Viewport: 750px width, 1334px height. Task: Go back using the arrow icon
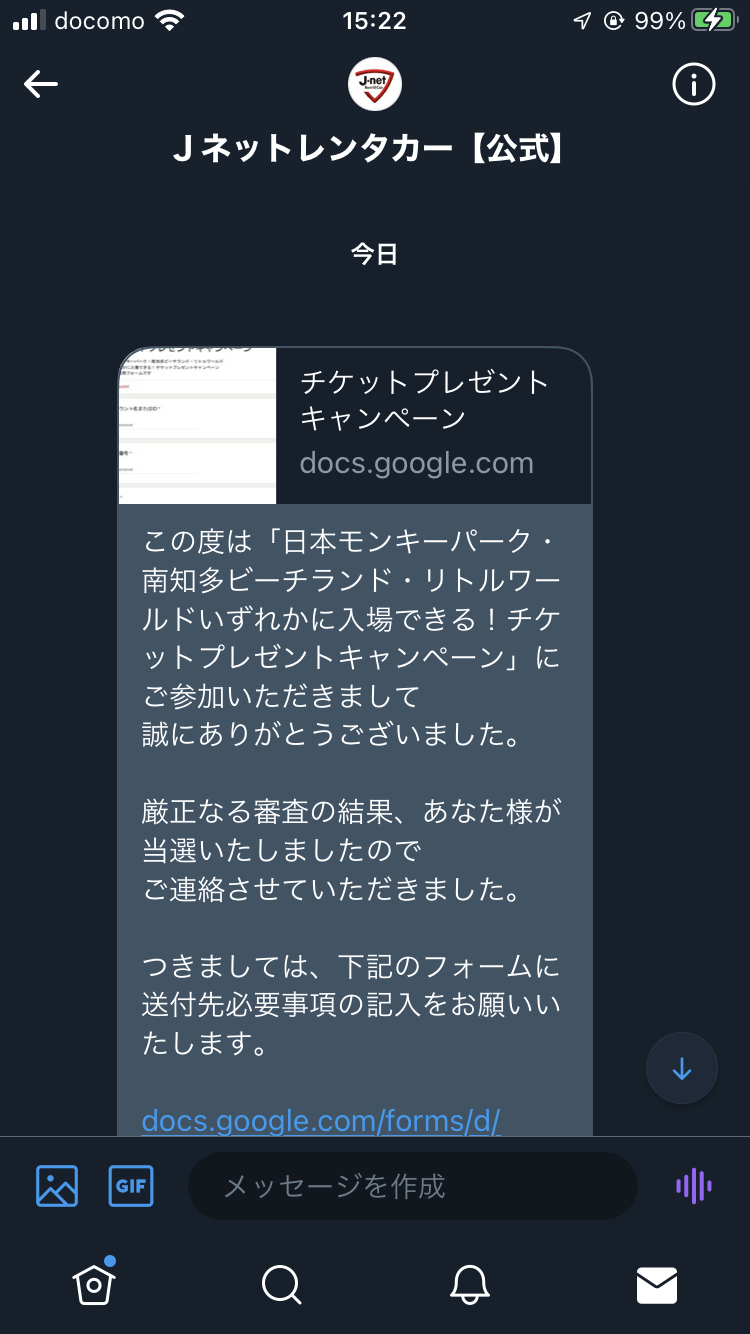click(41, 84)
